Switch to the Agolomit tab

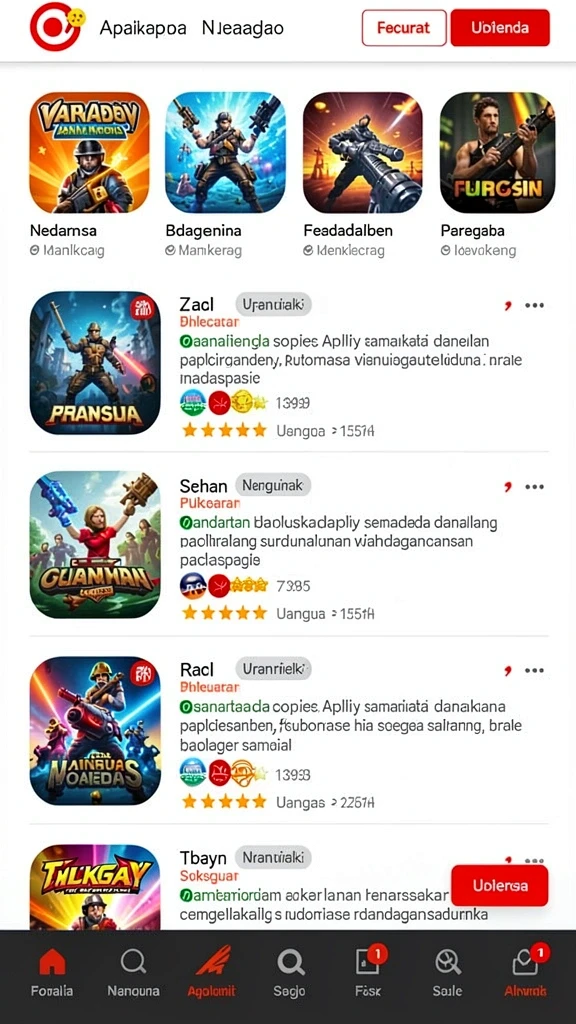coord(212,972)
